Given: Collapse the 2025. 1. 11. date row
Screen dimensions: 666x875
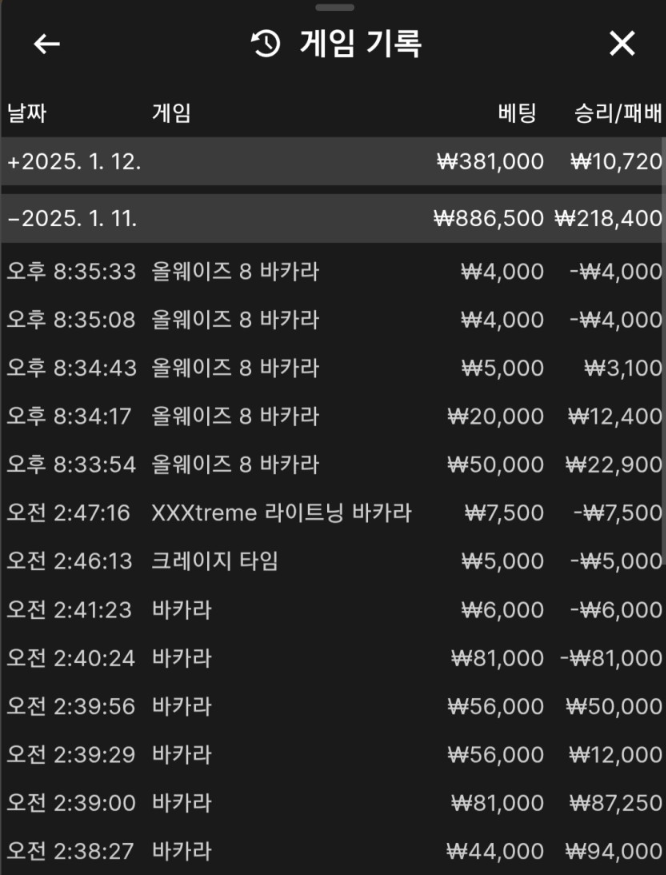Looking at the screenshot, I should coord(333,218).
